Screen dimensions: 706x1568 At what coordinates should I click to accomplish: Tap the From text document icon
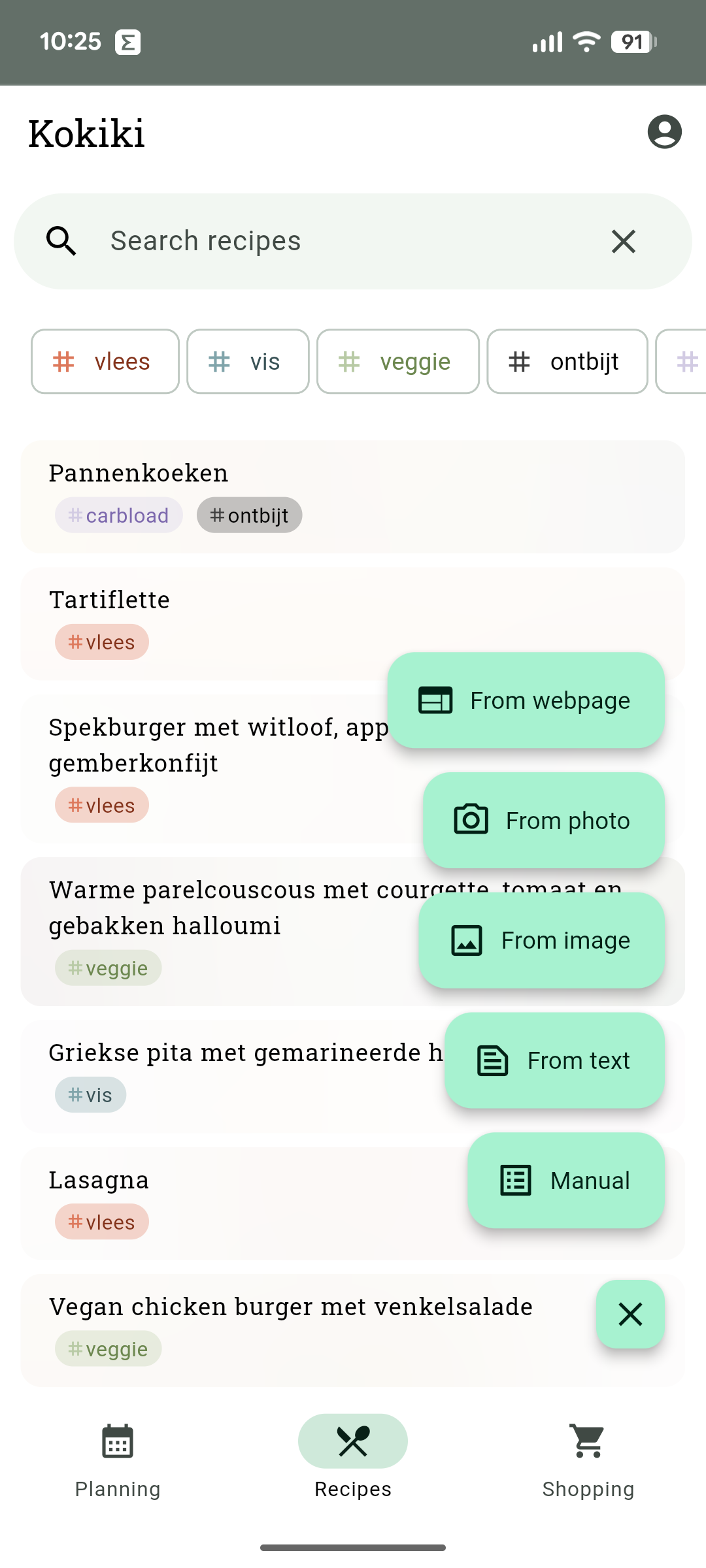(492, 1060)
